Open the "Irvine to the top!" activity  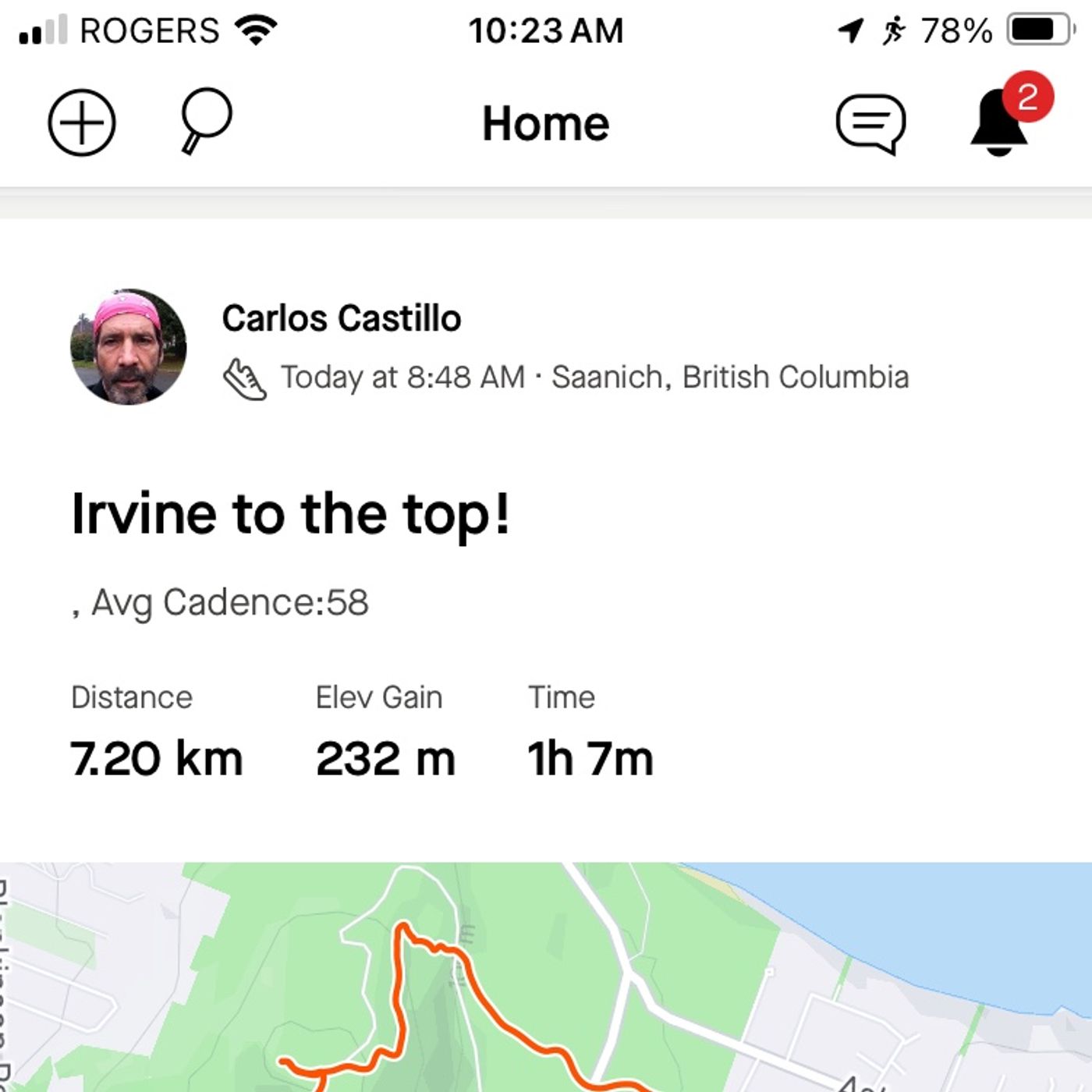click(290, 514)
